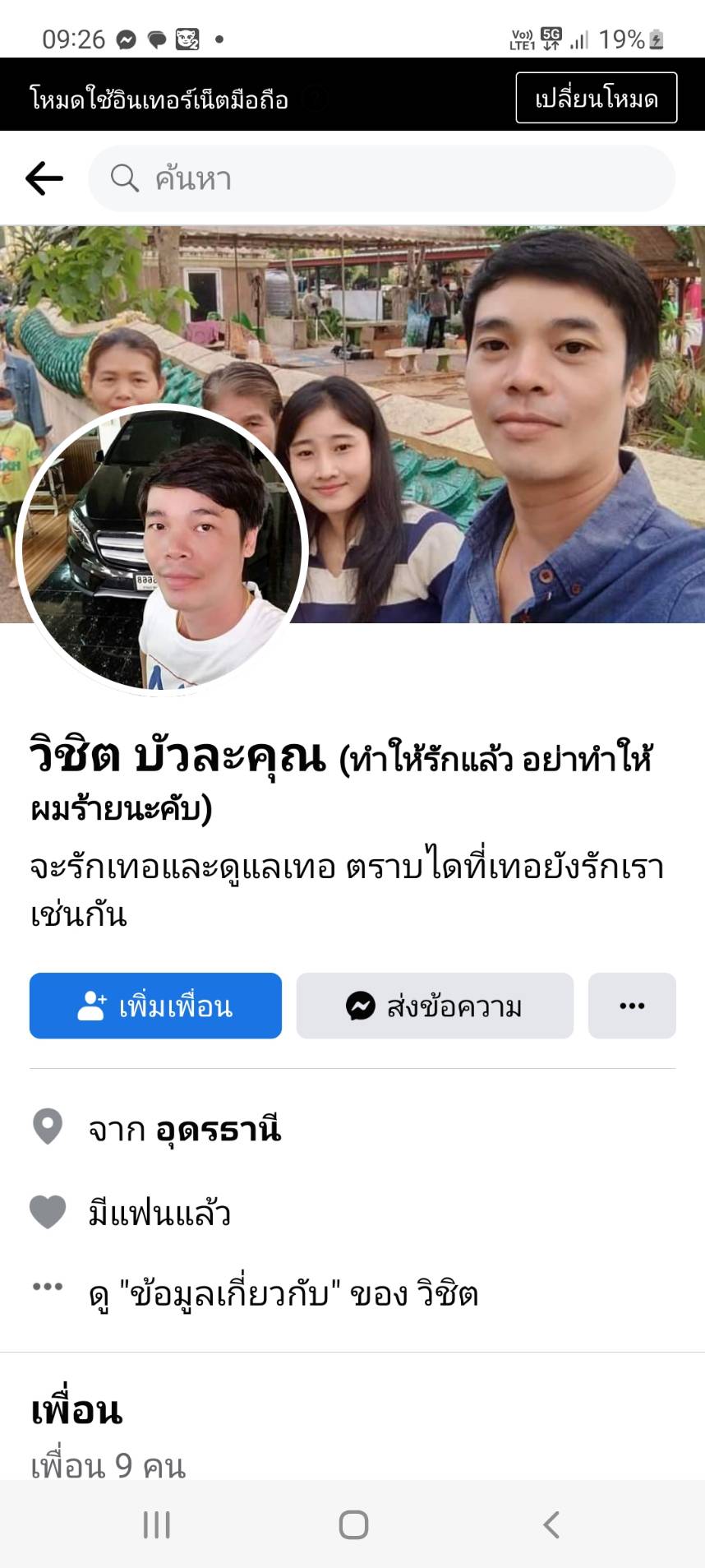705x1568 pixels.
Task: Open the recent apps view
Action: point(157,1524)
